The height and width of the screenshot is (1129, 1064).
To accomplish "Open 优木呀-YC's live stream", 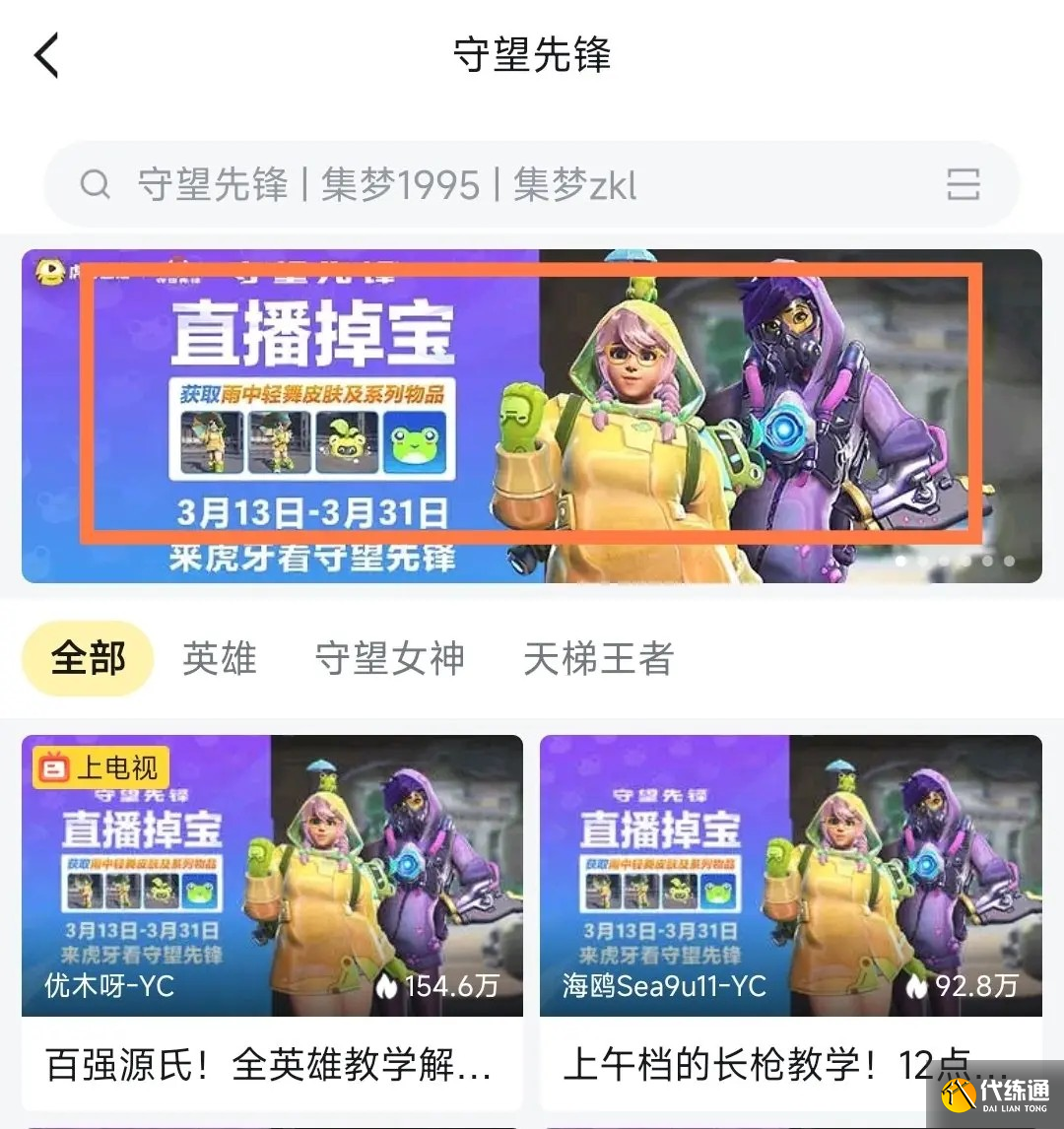I will pos(272,875).
